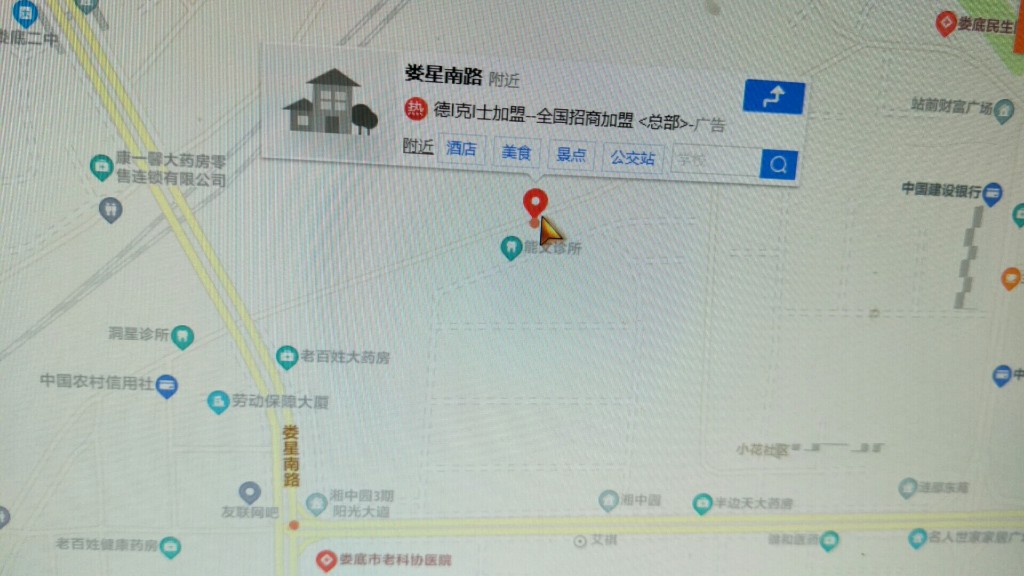Select the 中国建设银行 marker
The image size is (1024, 576).
pos(991,193)
